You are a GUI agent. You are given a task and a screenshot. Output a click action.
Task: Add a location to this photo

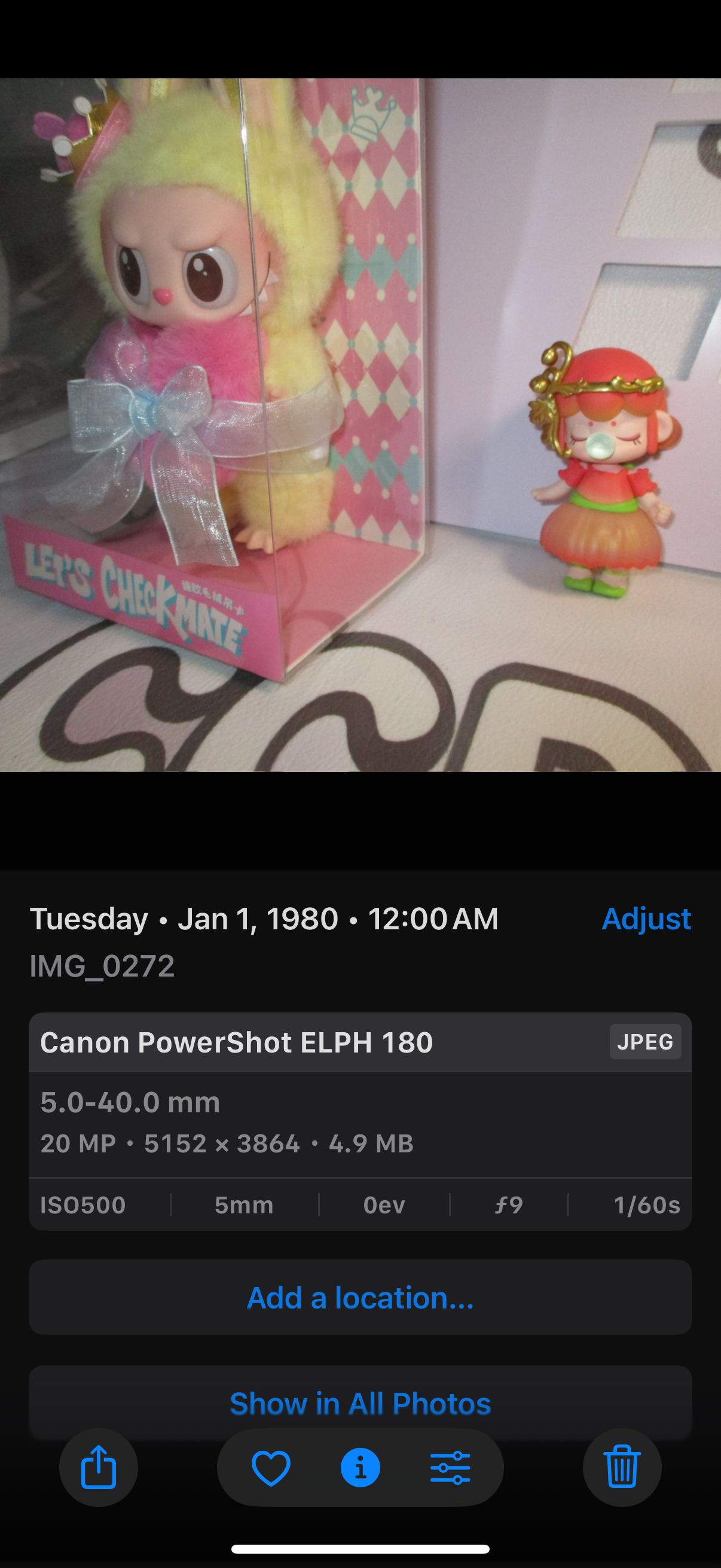tap(360, 1297)
